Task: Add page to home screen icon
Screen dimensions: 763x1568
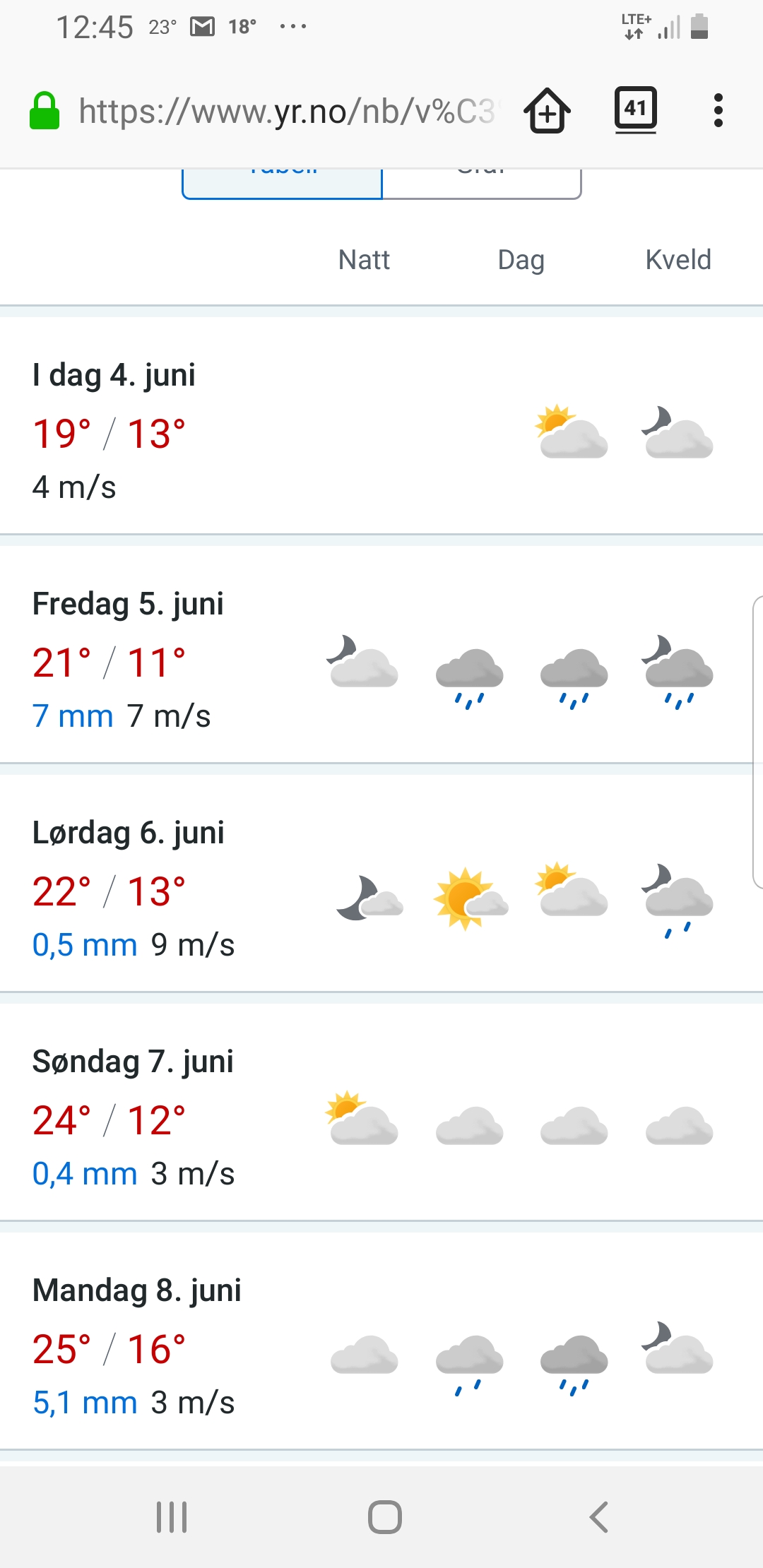Action: (x=548, y=111)
